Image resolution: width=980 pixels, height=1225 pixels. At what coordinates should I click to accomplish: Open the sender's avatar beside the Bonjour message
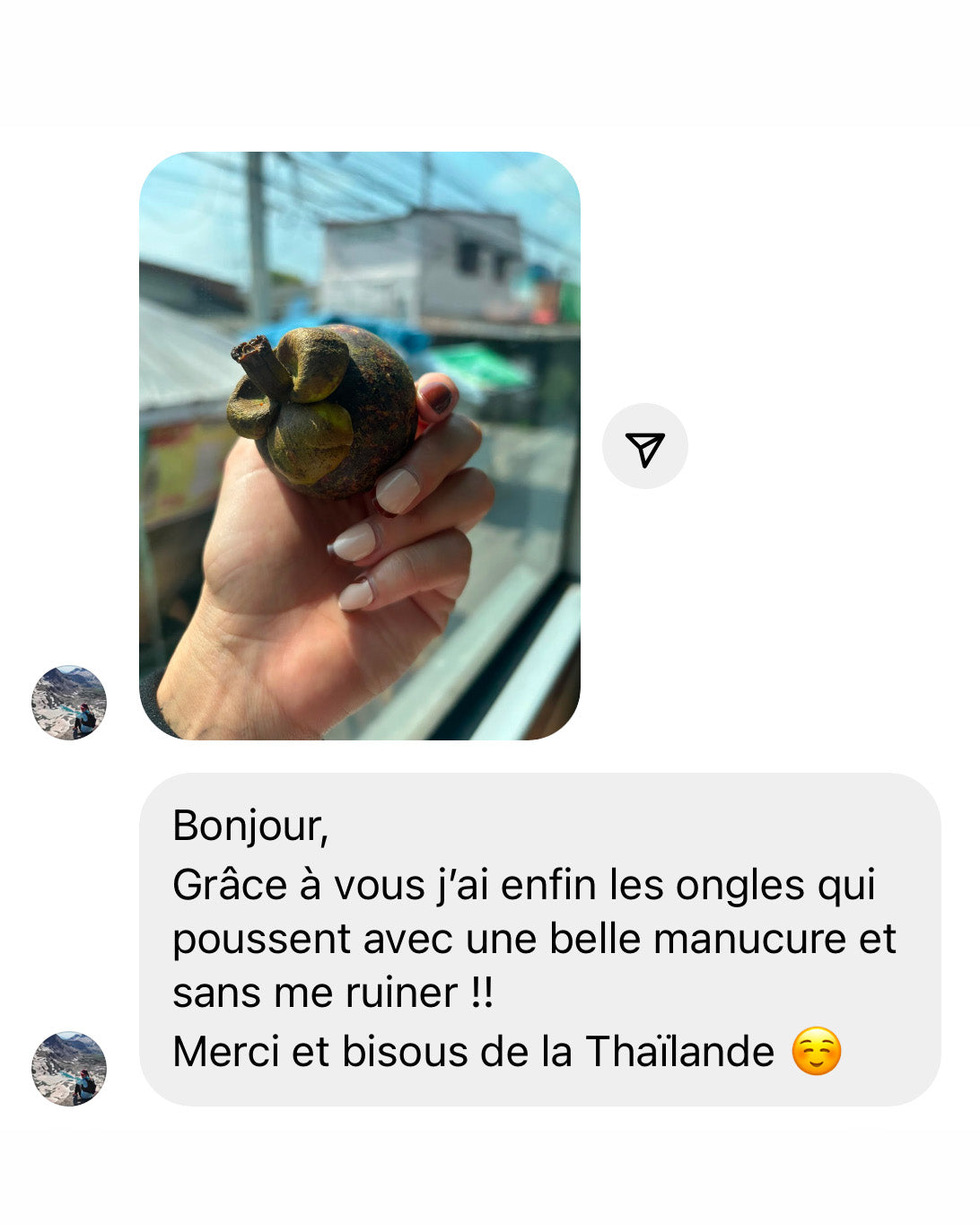pos(69,1069)
